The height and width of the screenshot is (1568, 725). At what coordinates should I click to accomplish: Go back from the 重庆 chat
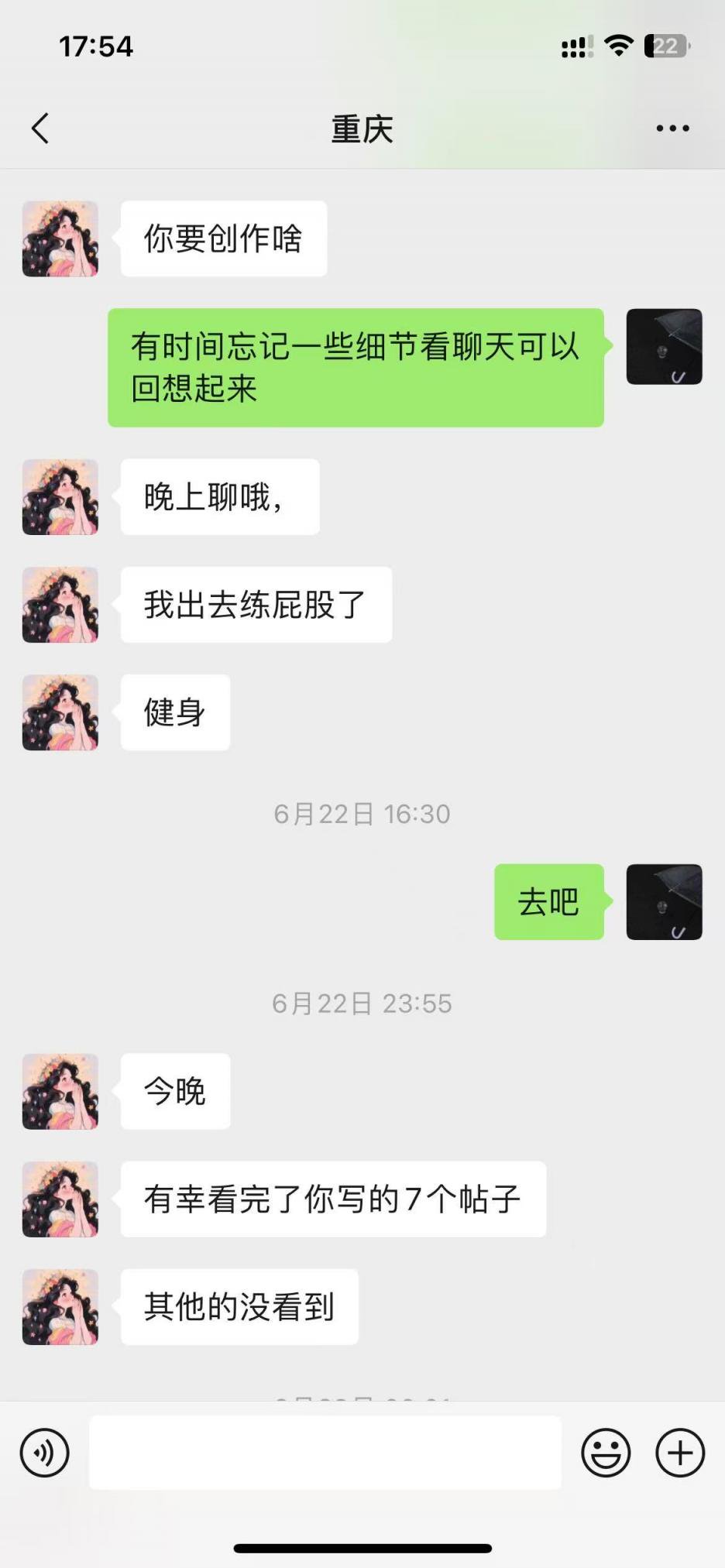coord(40,129)
